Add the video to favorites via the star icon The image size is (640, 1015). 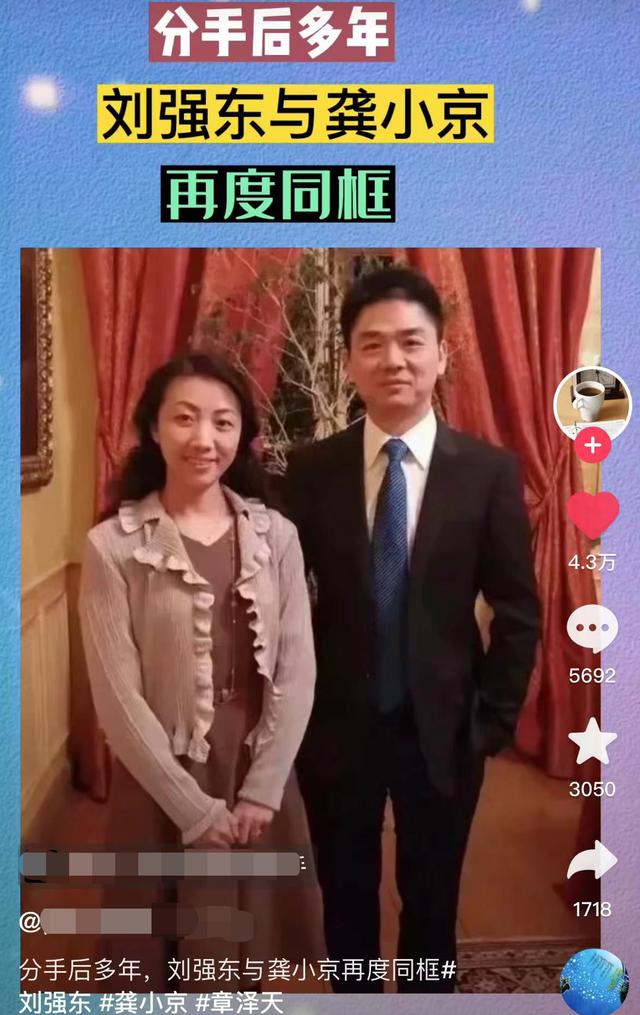(x=592, y=743)
